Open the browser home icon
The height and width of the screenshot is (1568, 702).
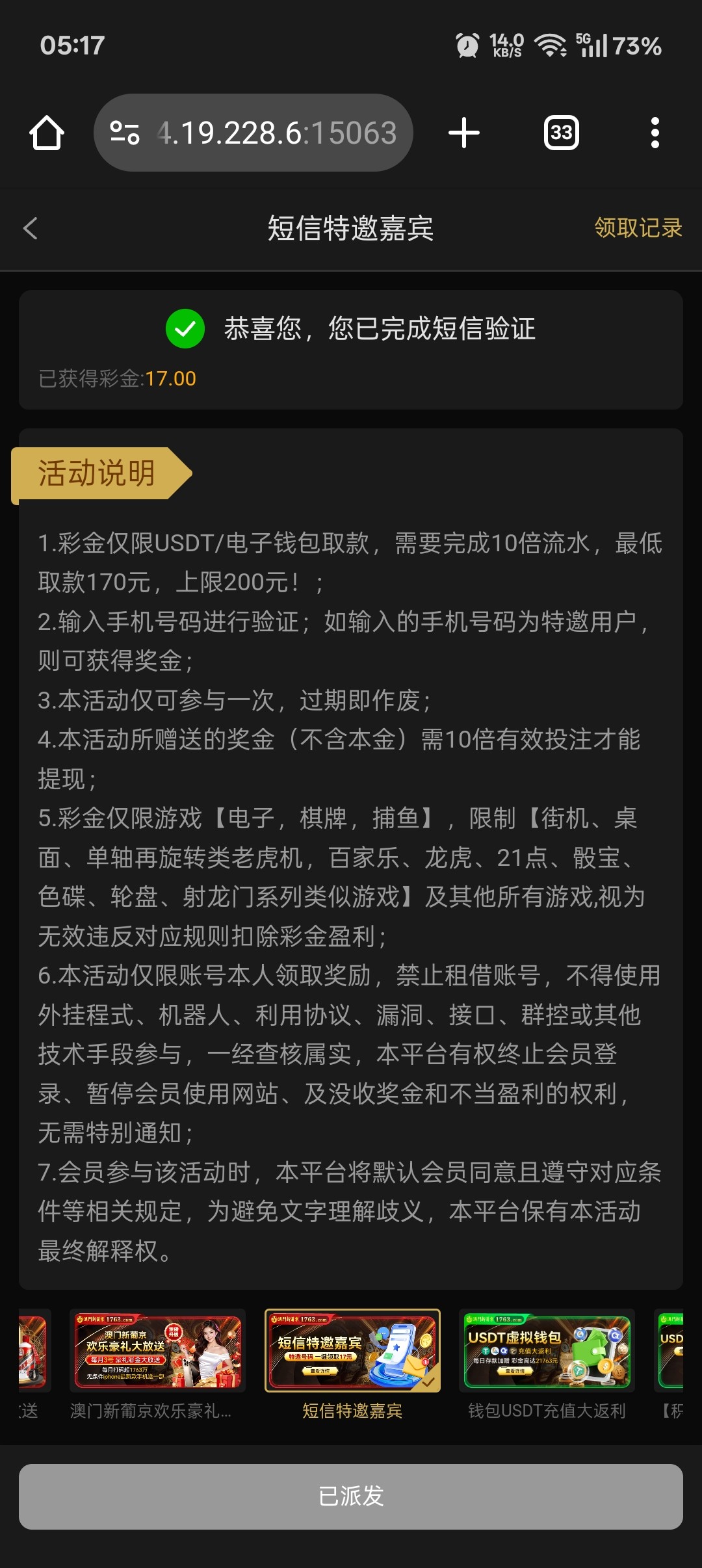tap(45, 133)
